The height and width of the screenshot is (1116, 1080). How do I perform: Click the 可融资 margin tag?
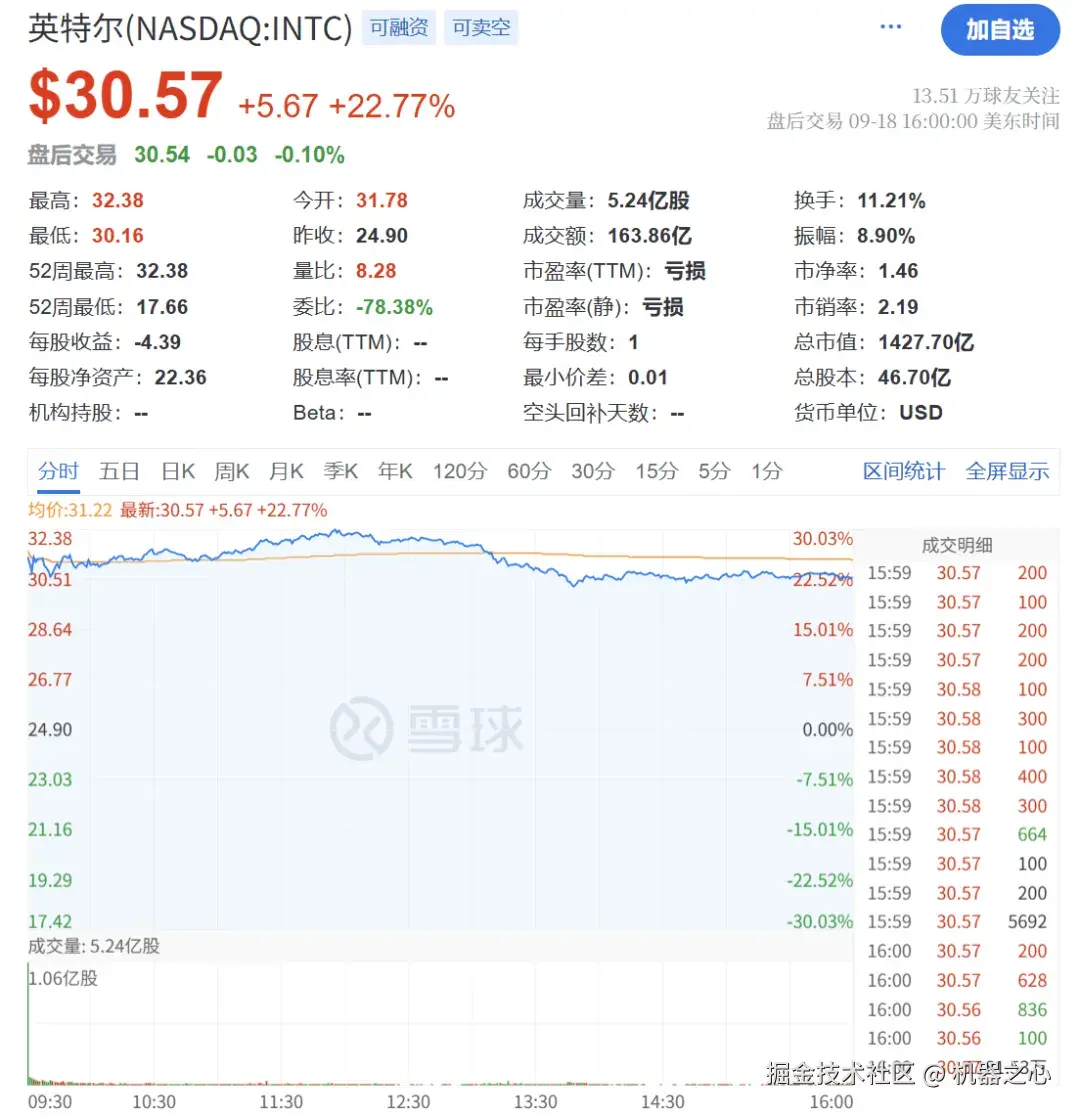(398, 27)
